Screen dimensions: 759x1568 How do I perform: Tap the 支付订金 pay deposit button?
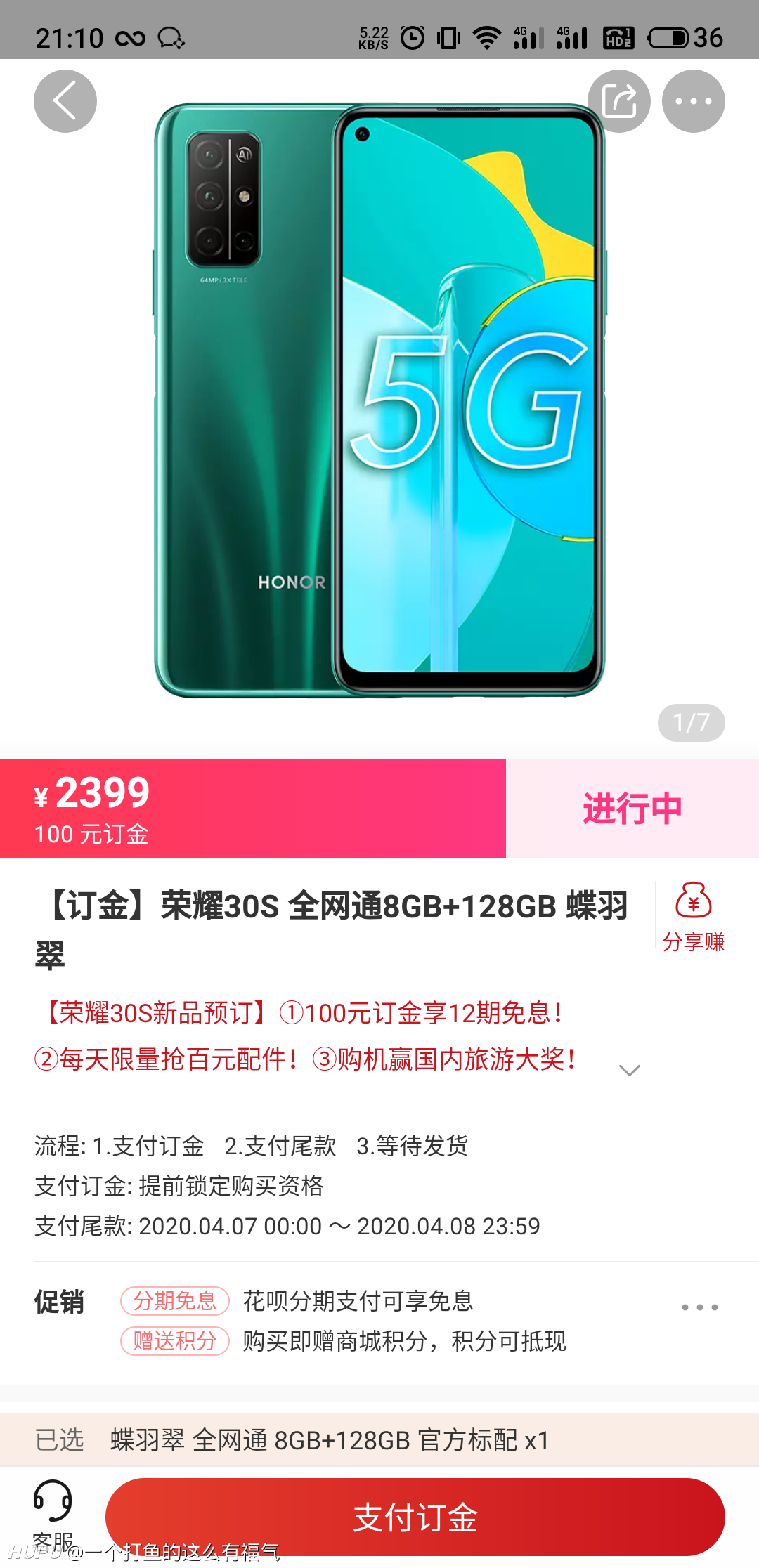point(415,1517)
